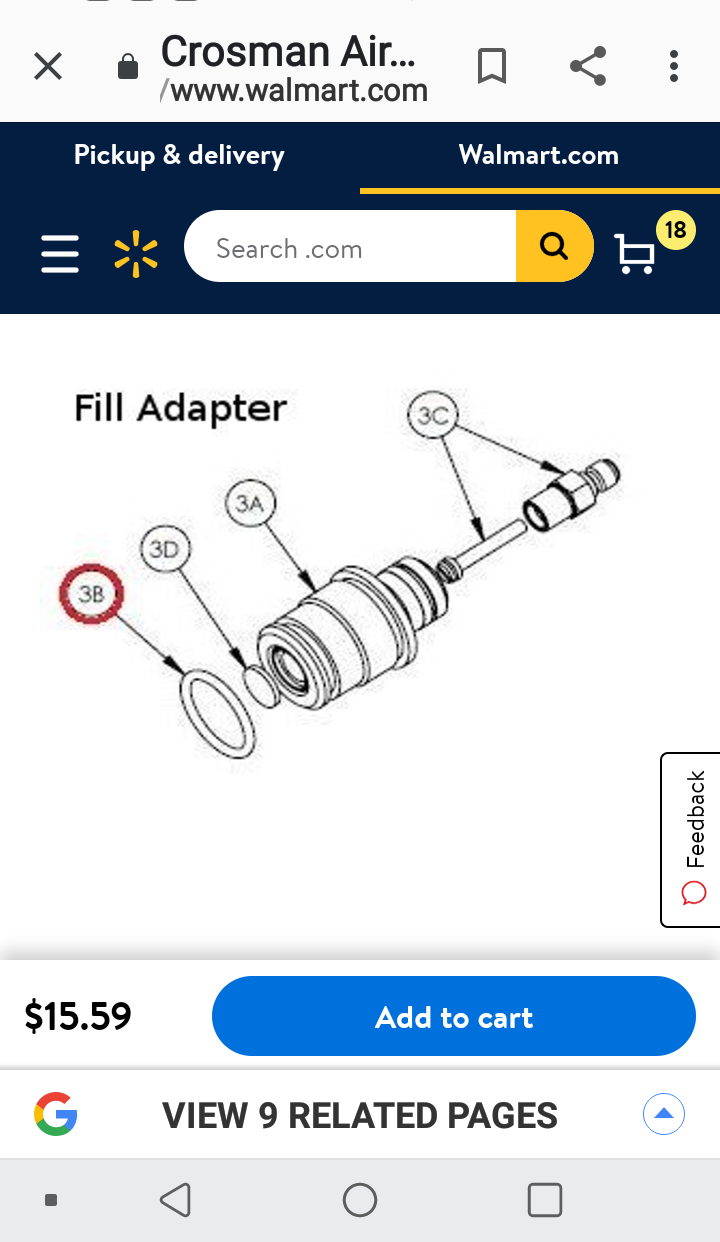Share this page link
The width and height of the screenshot is (720, 1242).
588,67
